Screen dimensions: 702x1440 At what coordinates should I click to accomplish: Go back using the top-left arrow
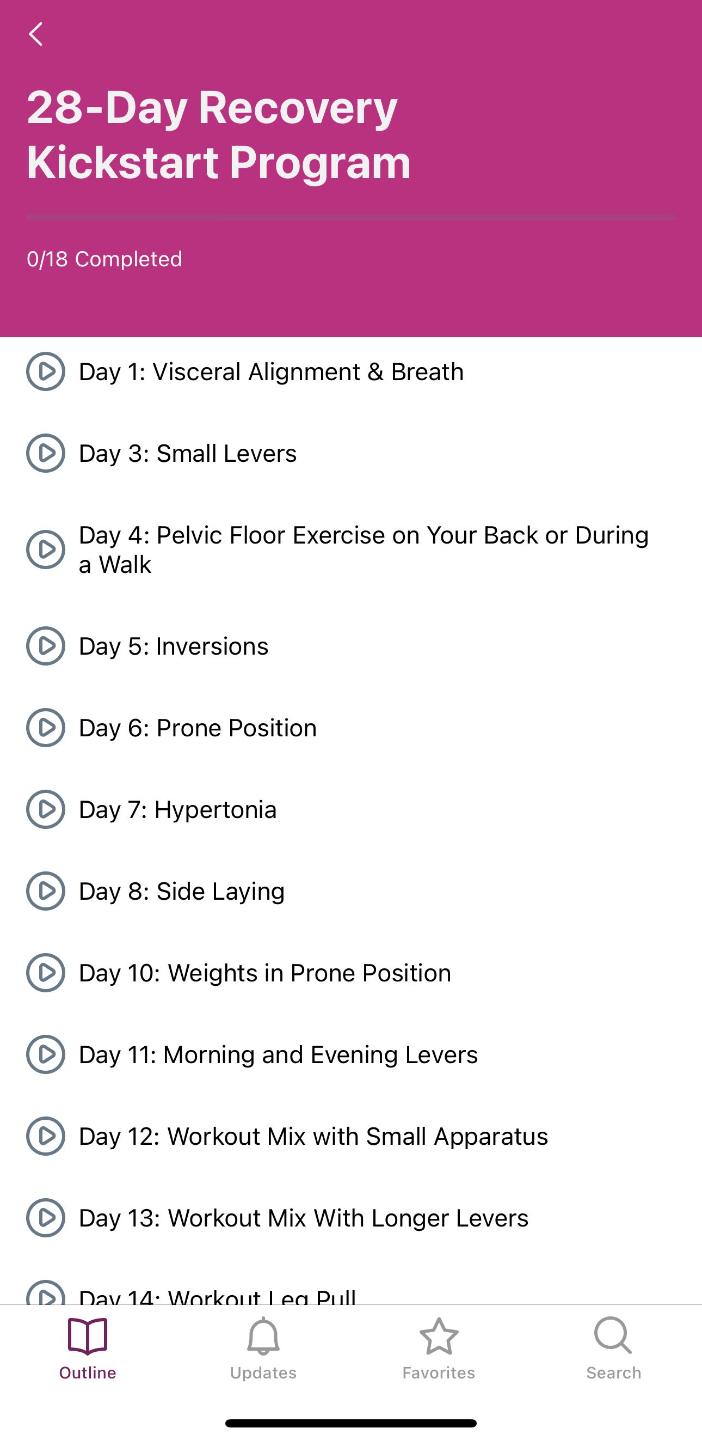pyautogui.click(x=36, y=34)
